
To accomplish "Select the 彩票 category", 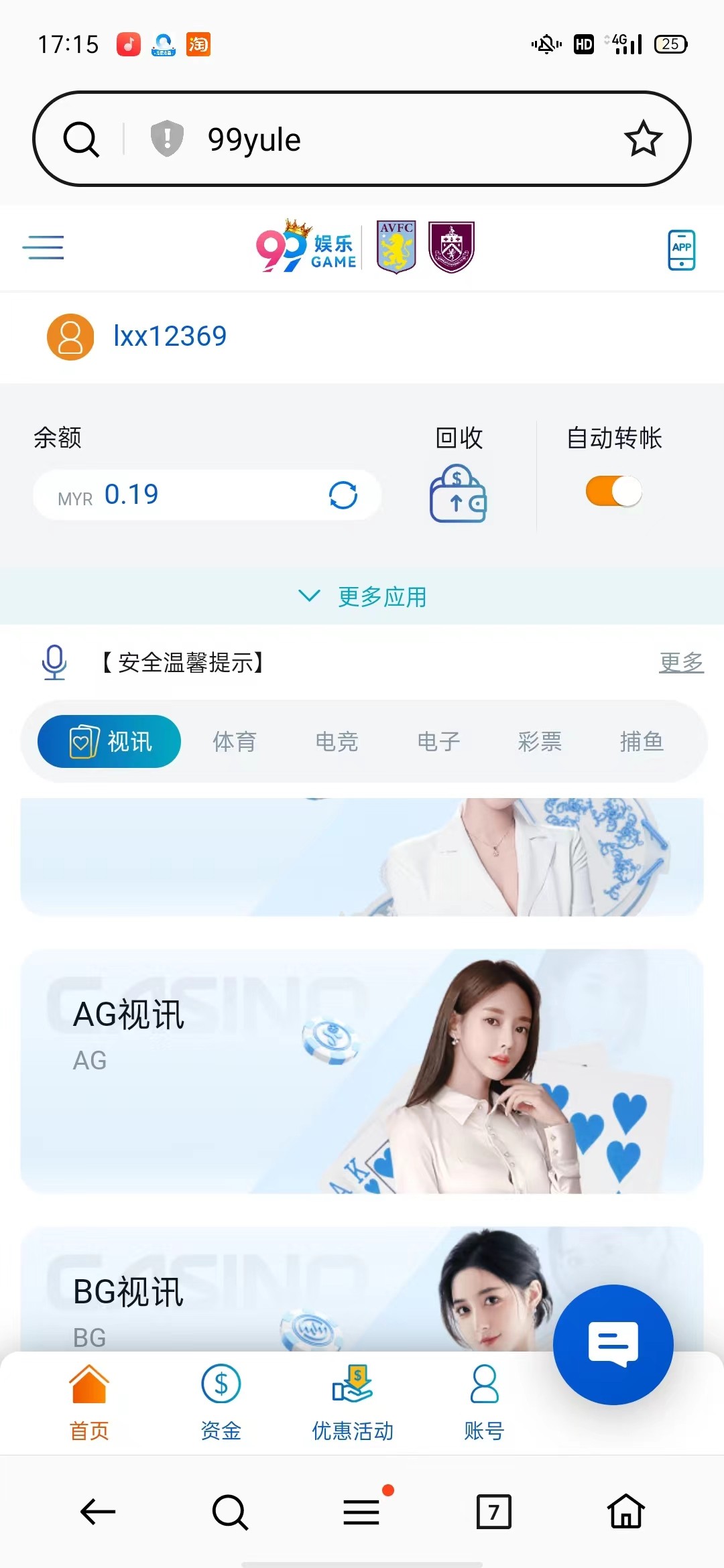I will 540,742.
